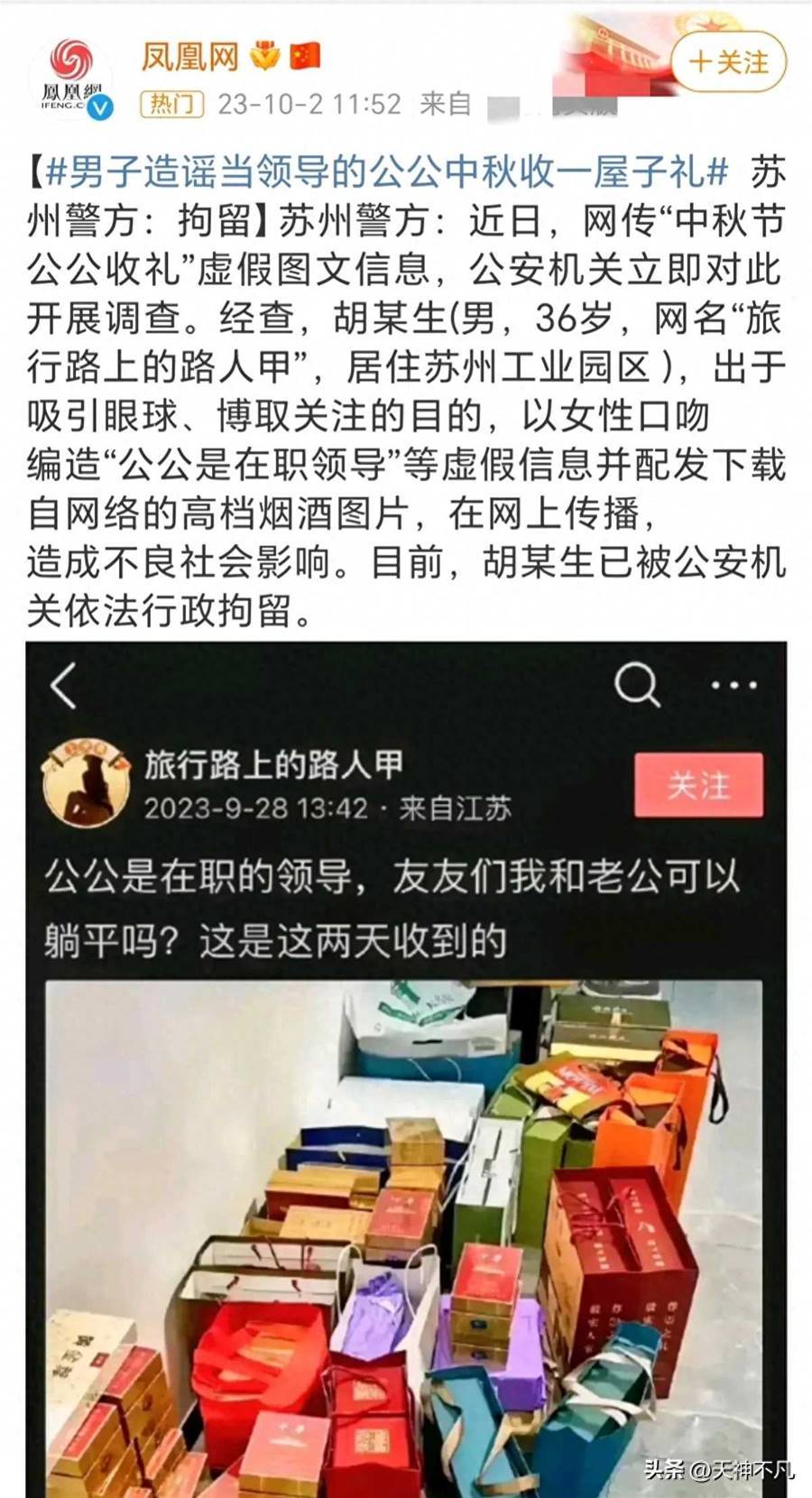View the attached post image full screen

(405, 1065)
